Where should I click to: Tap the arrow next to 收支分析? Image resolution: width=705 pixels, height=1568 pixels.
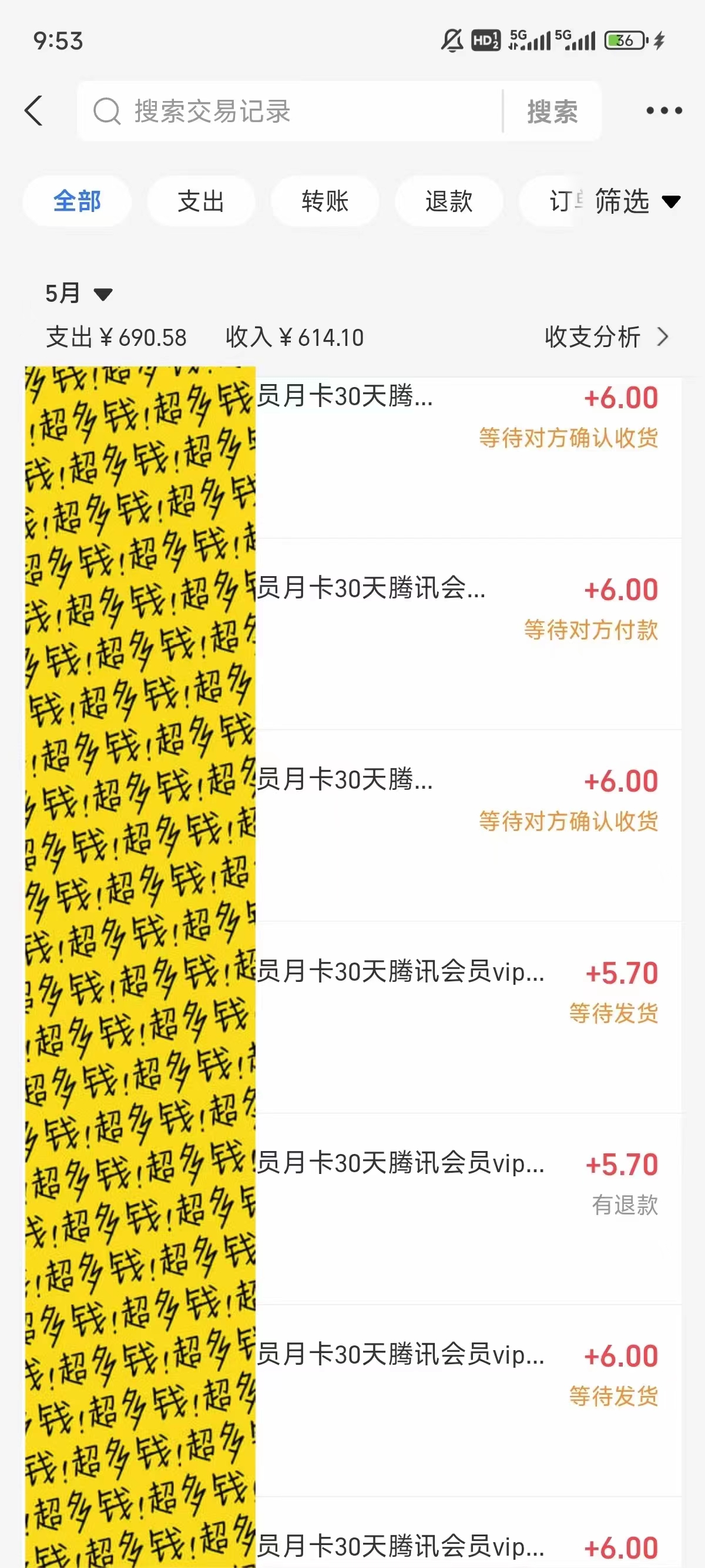pyautogui.click(x=663, y=337)
